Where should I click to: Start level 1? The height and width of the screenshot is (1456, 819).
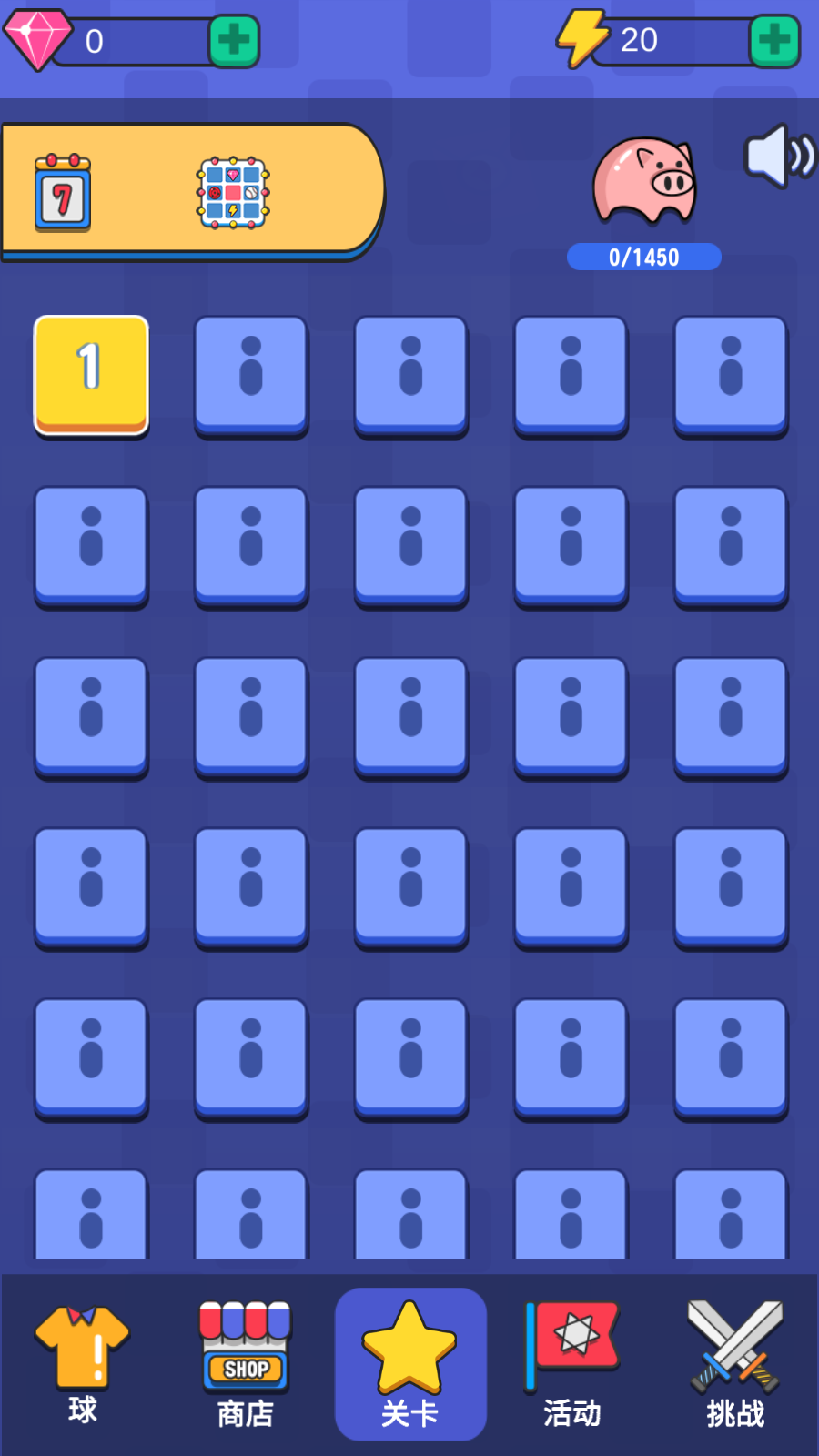[91, 374]
